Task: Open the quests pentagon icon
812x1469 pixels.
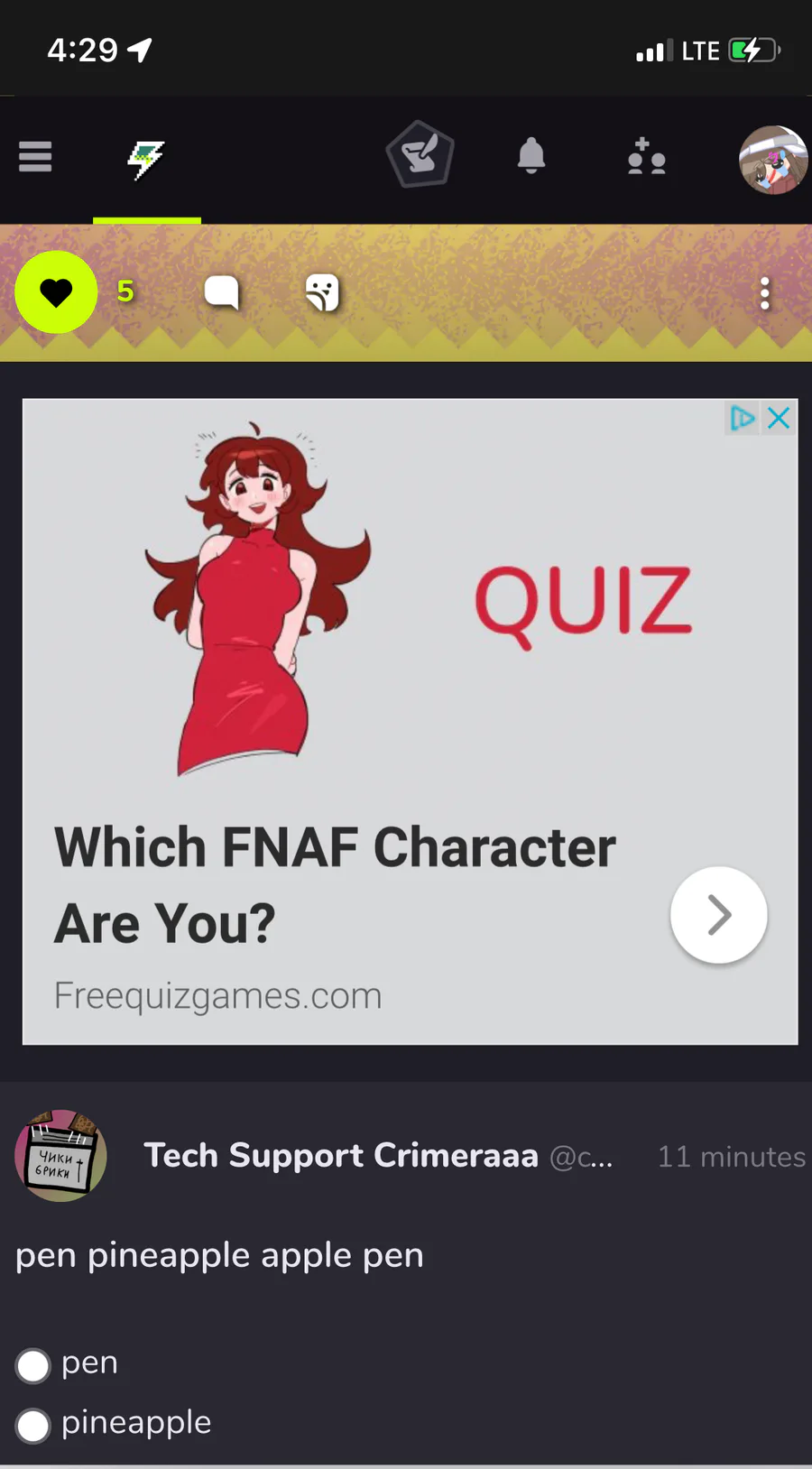Action: pos(420,155)
